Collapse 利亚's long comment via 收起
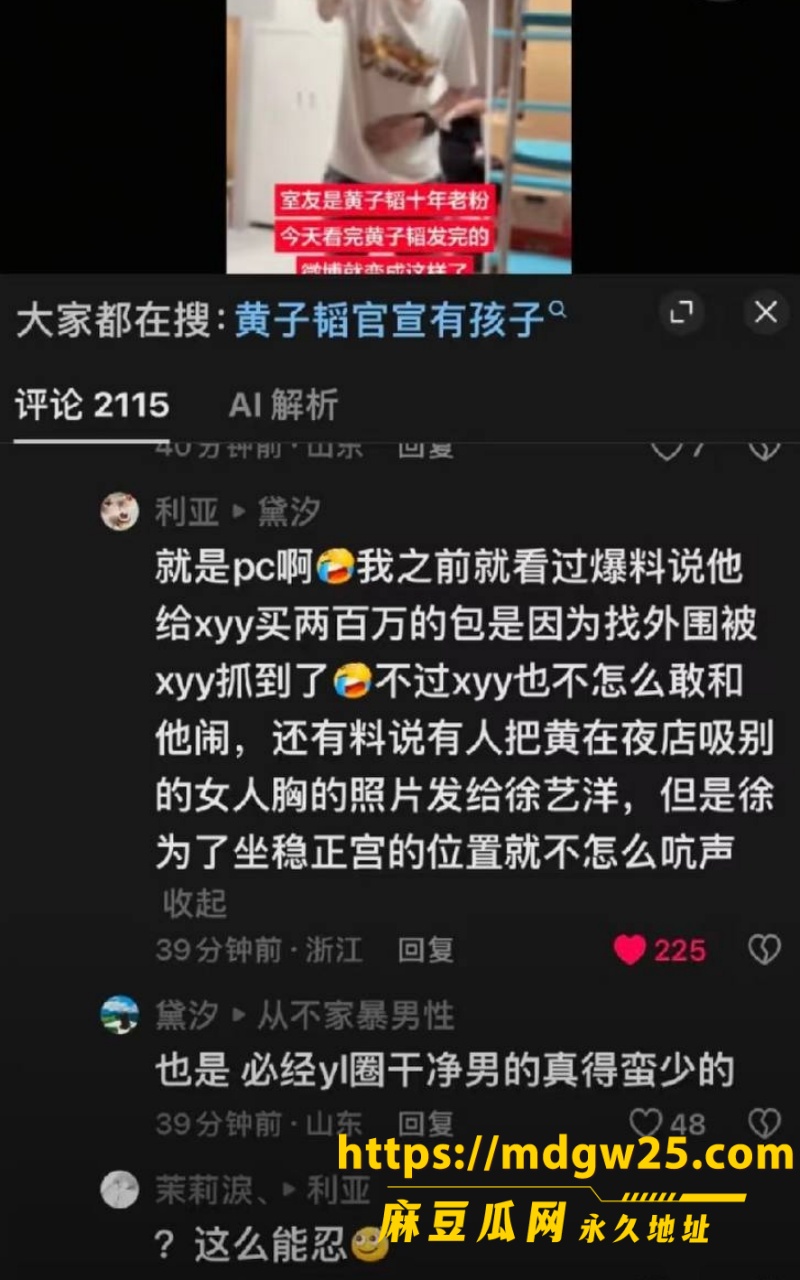800x1280 pixels. (194, 903)
